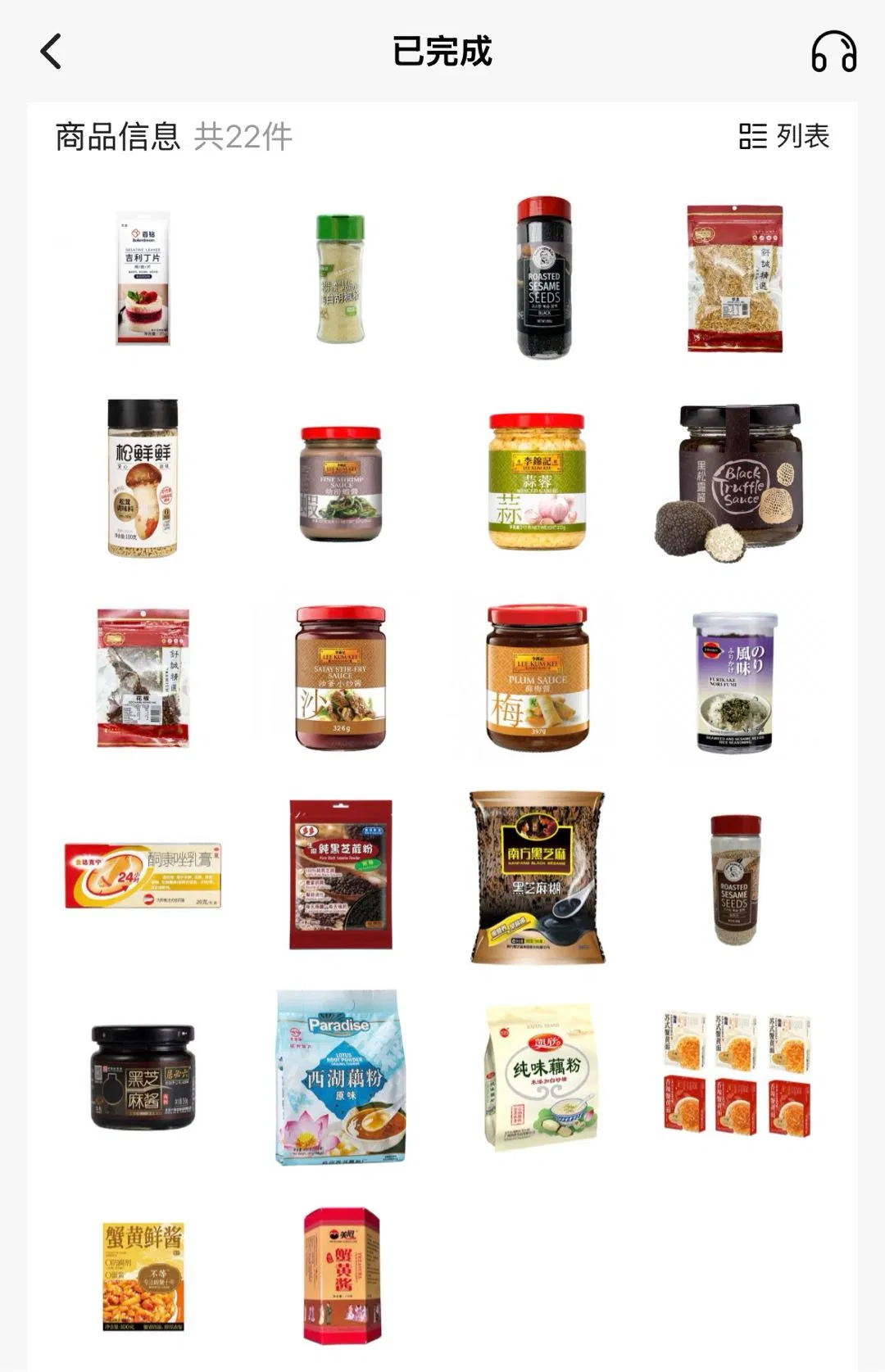
Task: Open the 沙爹 Satay Stir-Fry Sauce
Action: (x=340, y=678)
